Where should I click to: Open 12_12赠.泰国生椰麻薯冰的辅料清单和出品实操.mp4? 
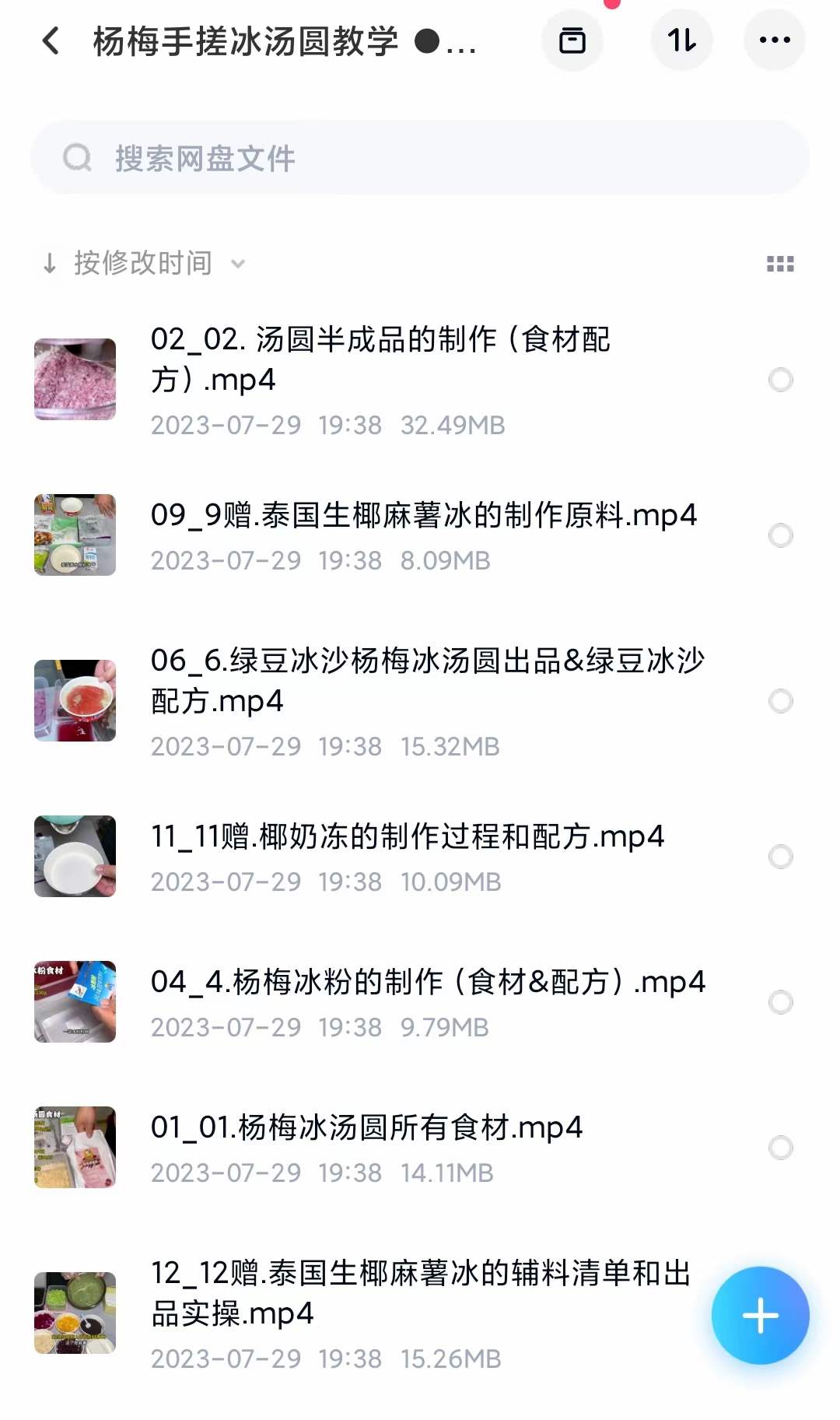(420, 1293)
